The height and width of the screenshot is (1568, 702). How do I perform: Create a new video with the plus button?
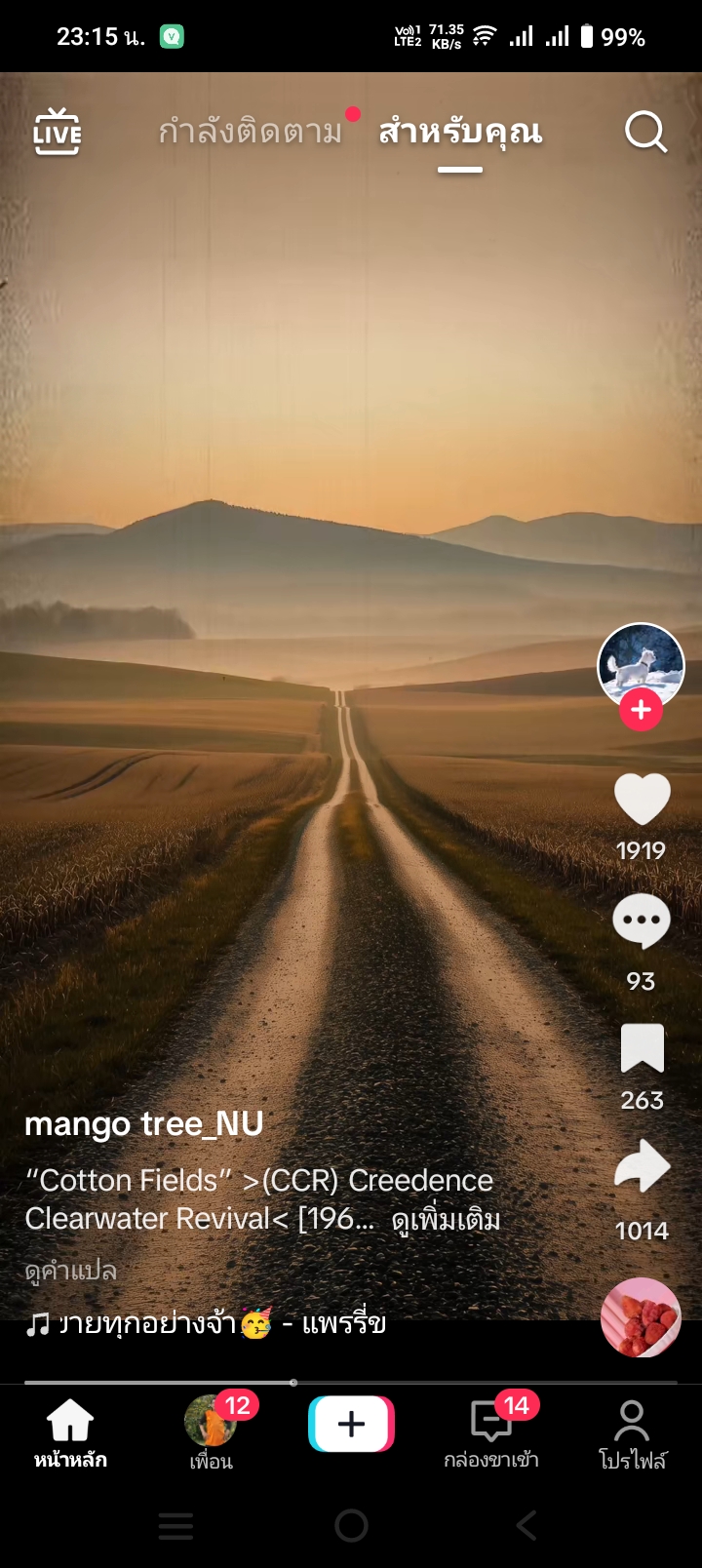tap(351, 1424)
